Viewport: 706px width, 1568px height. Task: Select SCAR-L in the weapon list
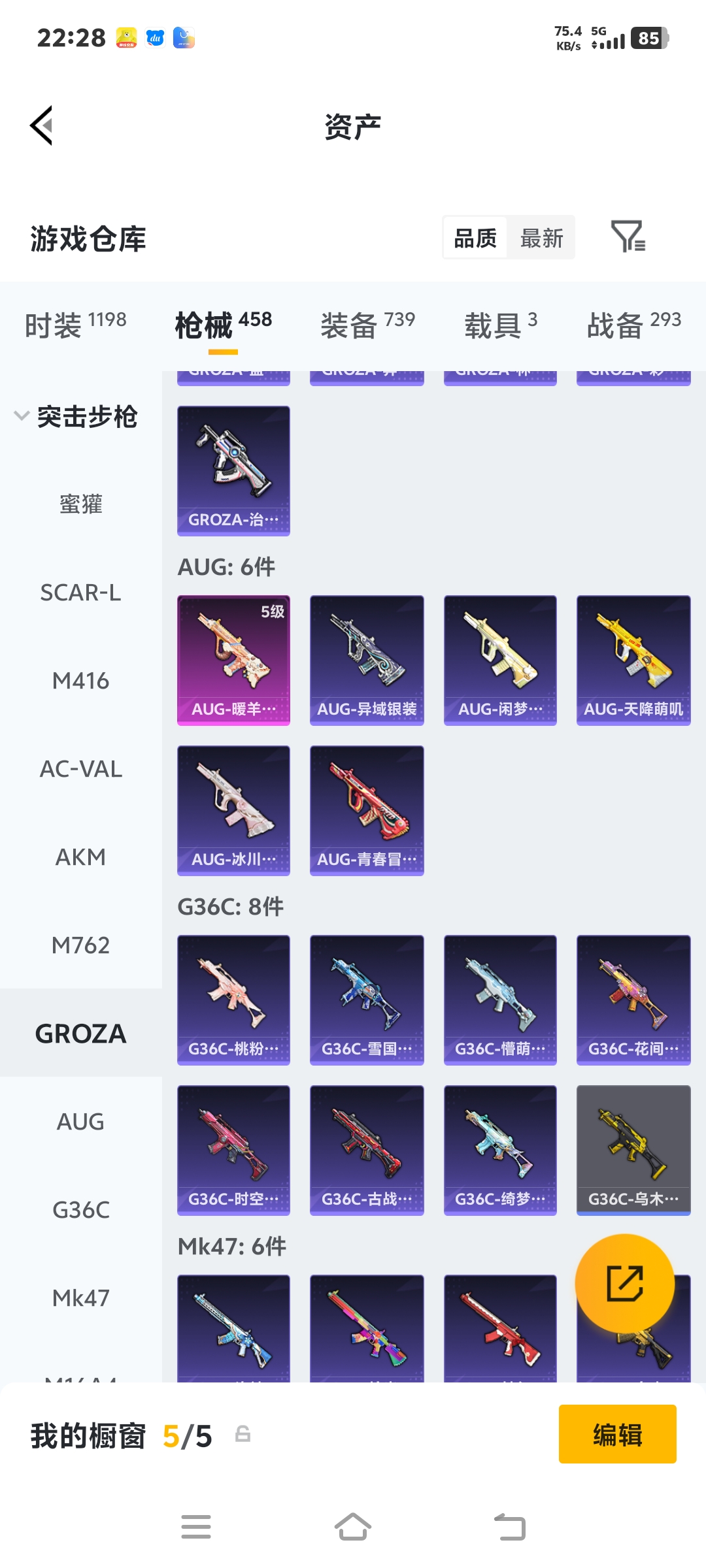(x=80, y=593)
